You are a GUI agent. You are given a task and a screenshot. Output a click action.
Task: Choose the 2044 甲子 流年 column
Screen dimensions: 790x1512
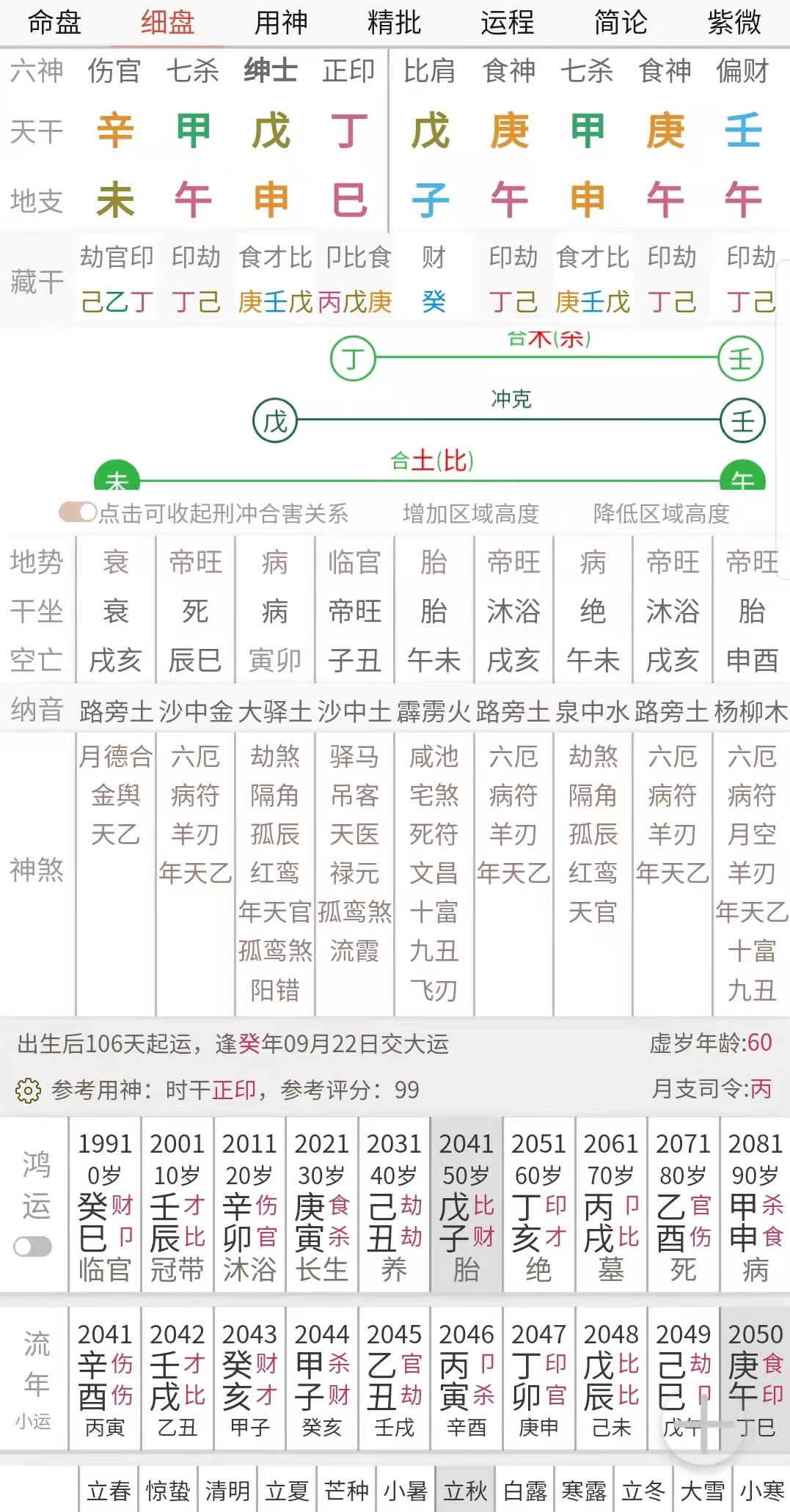point(322,1379)
